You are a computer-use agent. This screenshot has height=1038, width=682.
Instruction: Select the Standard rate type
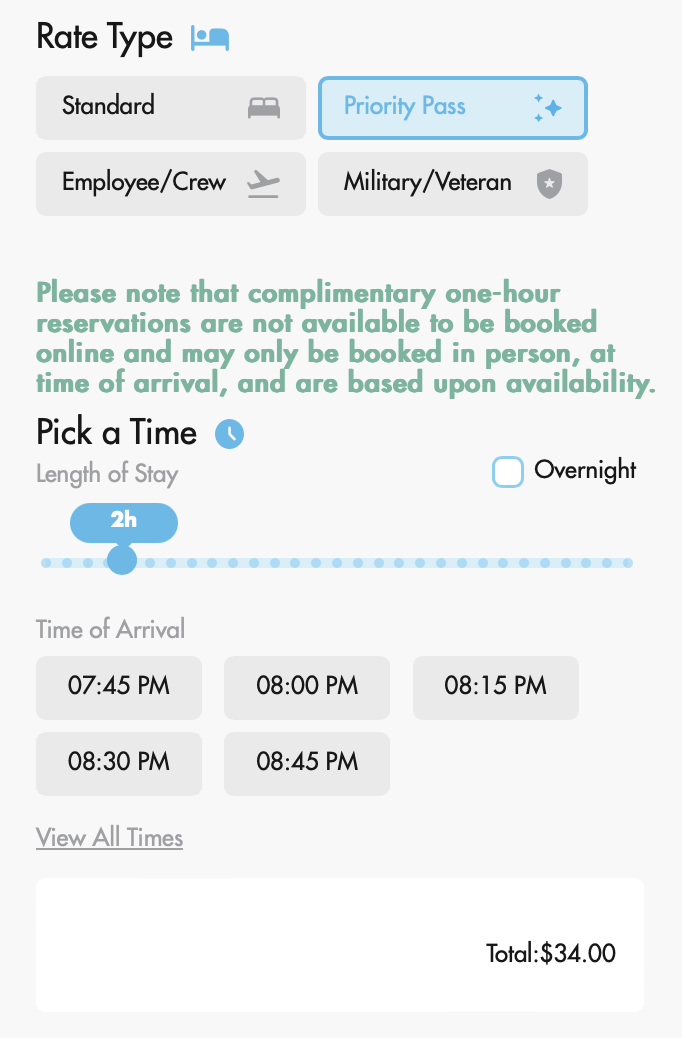tap(170, 107)
